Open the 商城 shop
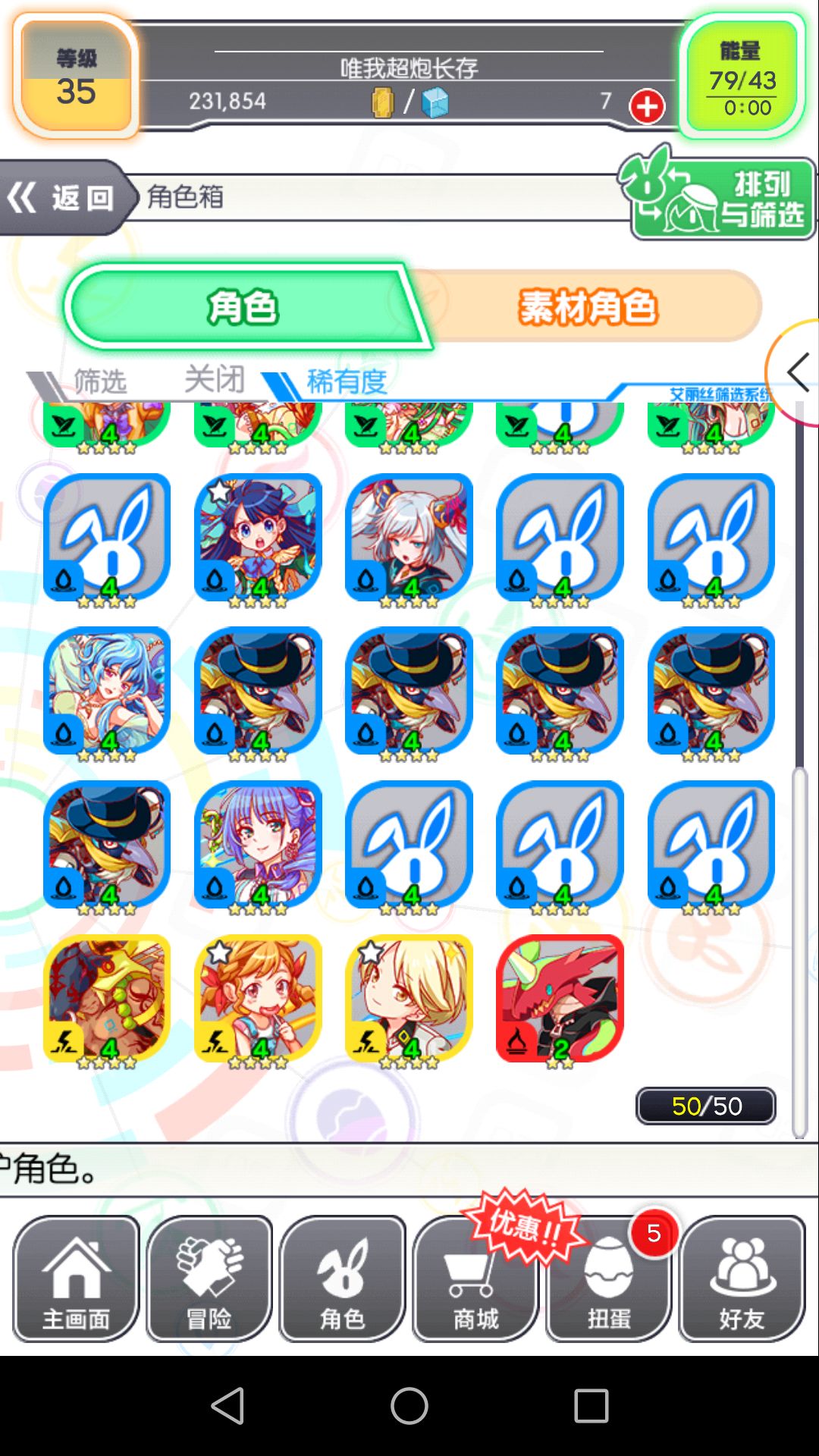 [x=475, y=1279]
